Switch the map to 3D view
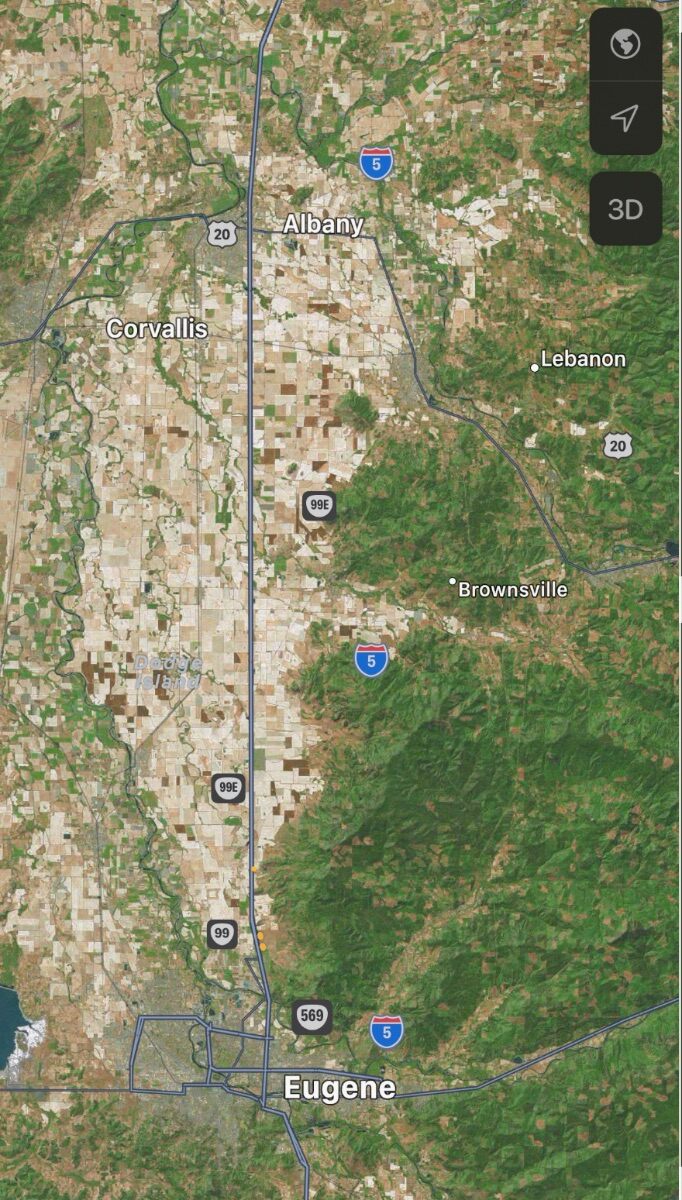The width and height of the screenshot is (682, 1200). coord(625,209)
